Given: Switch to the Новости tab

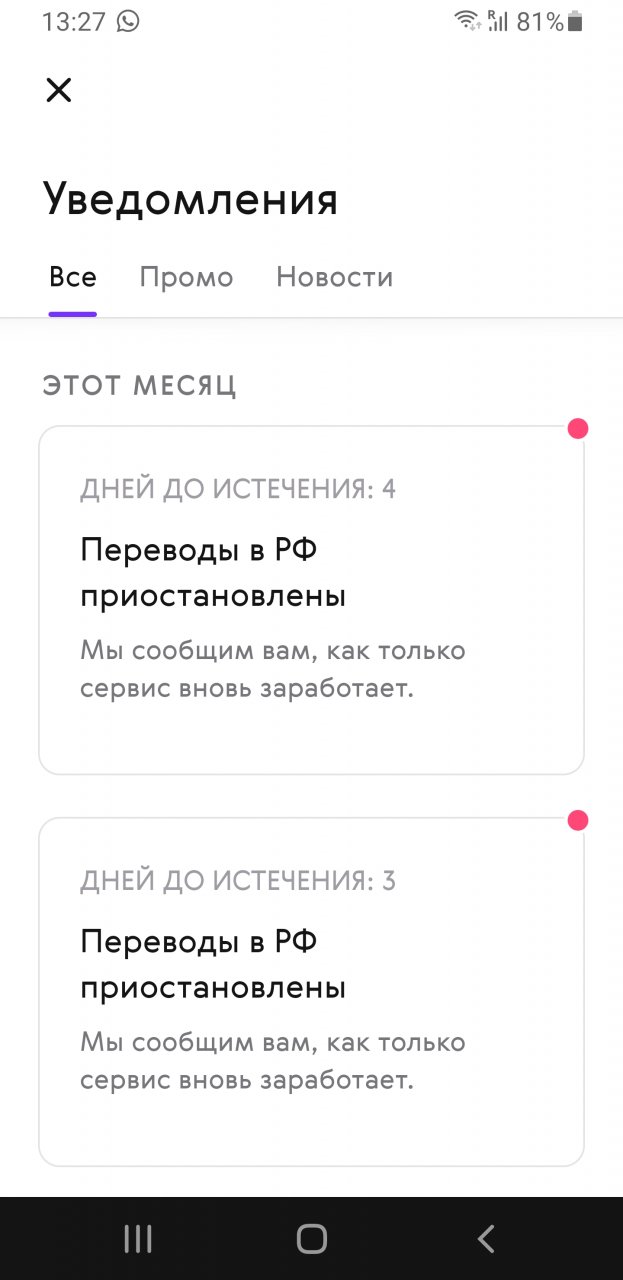Looking at the screenshot, I should pyautogui.click(x=334, y=277).
